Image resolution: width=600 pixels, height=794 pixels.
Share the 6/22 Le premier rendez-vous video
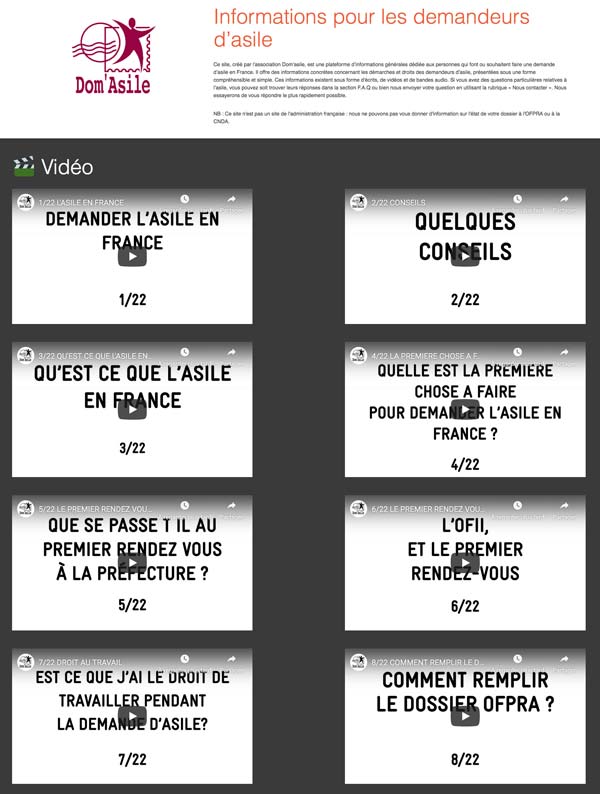564,506
